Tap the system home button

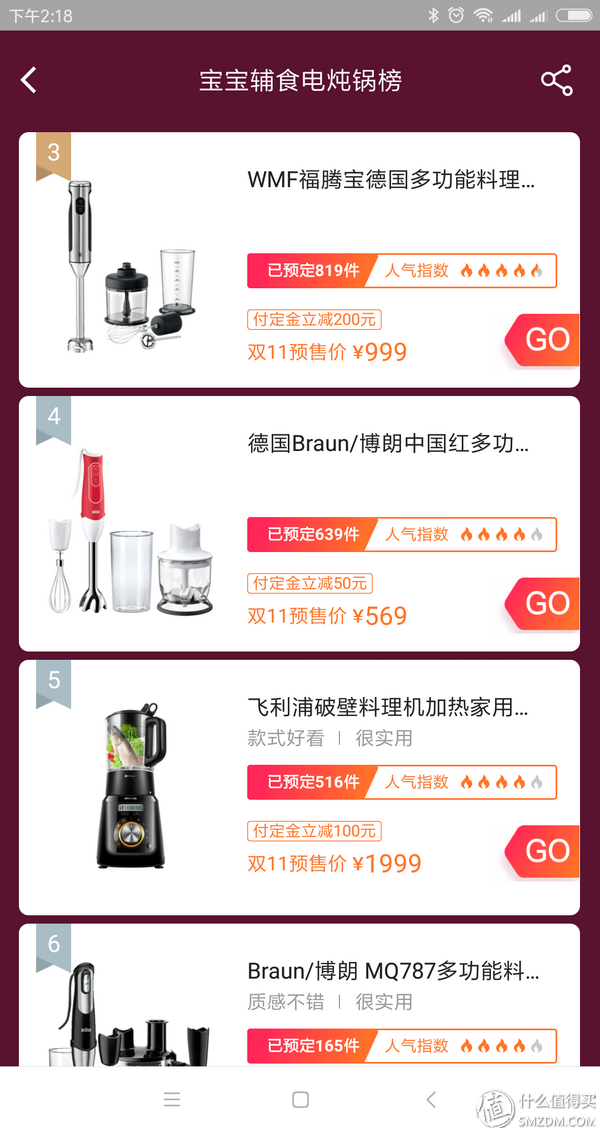tap(300, 1099)
